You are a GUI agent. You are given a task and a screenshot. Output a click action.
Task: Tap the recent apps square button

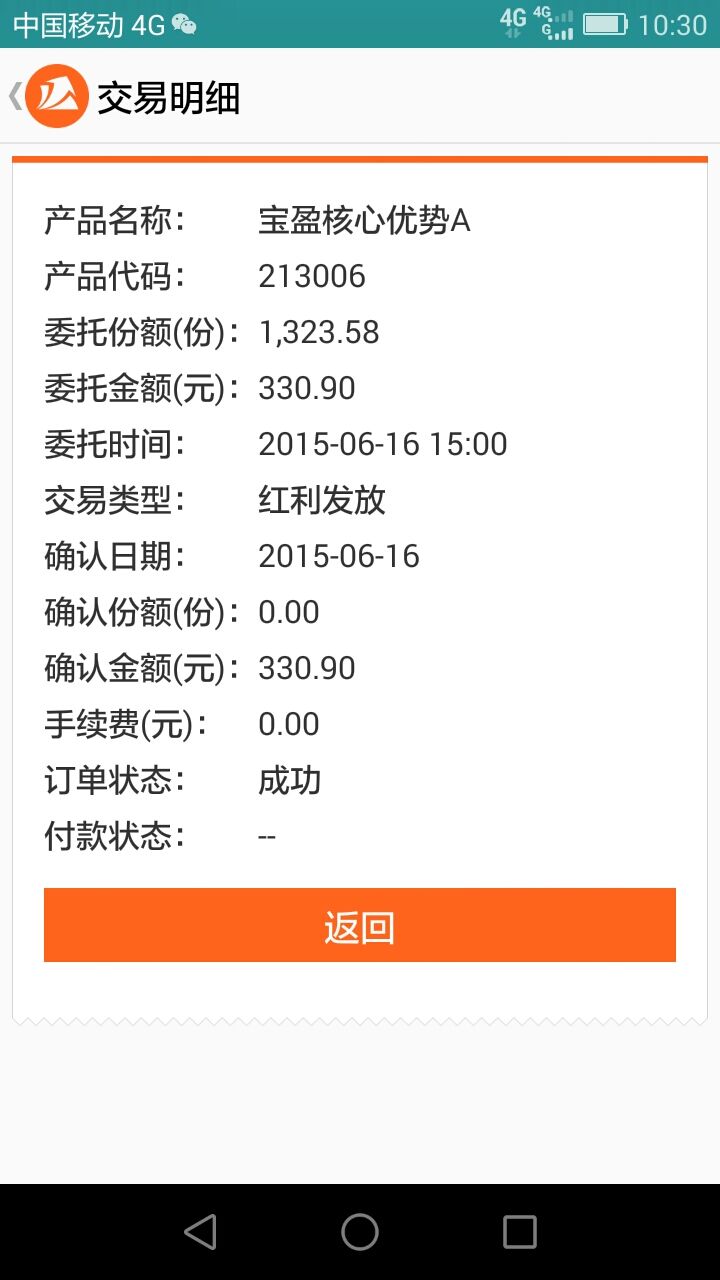[517, 1232]
